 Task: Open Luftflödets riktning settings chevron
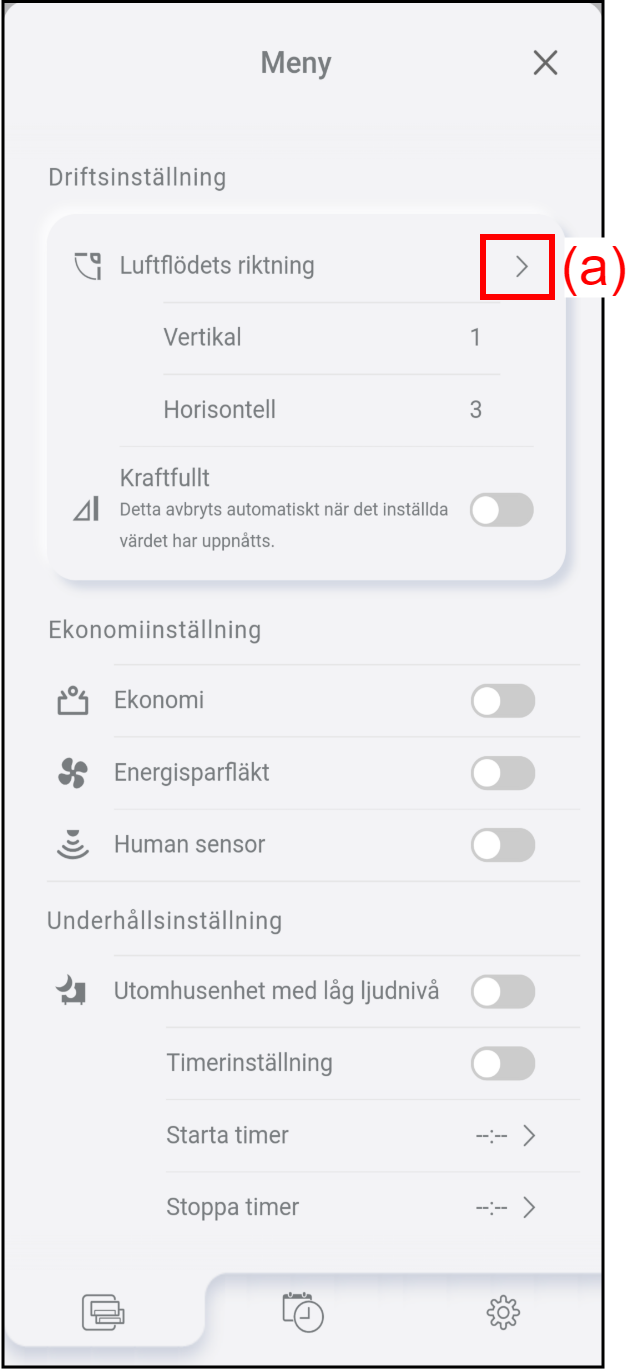[520, 266]
